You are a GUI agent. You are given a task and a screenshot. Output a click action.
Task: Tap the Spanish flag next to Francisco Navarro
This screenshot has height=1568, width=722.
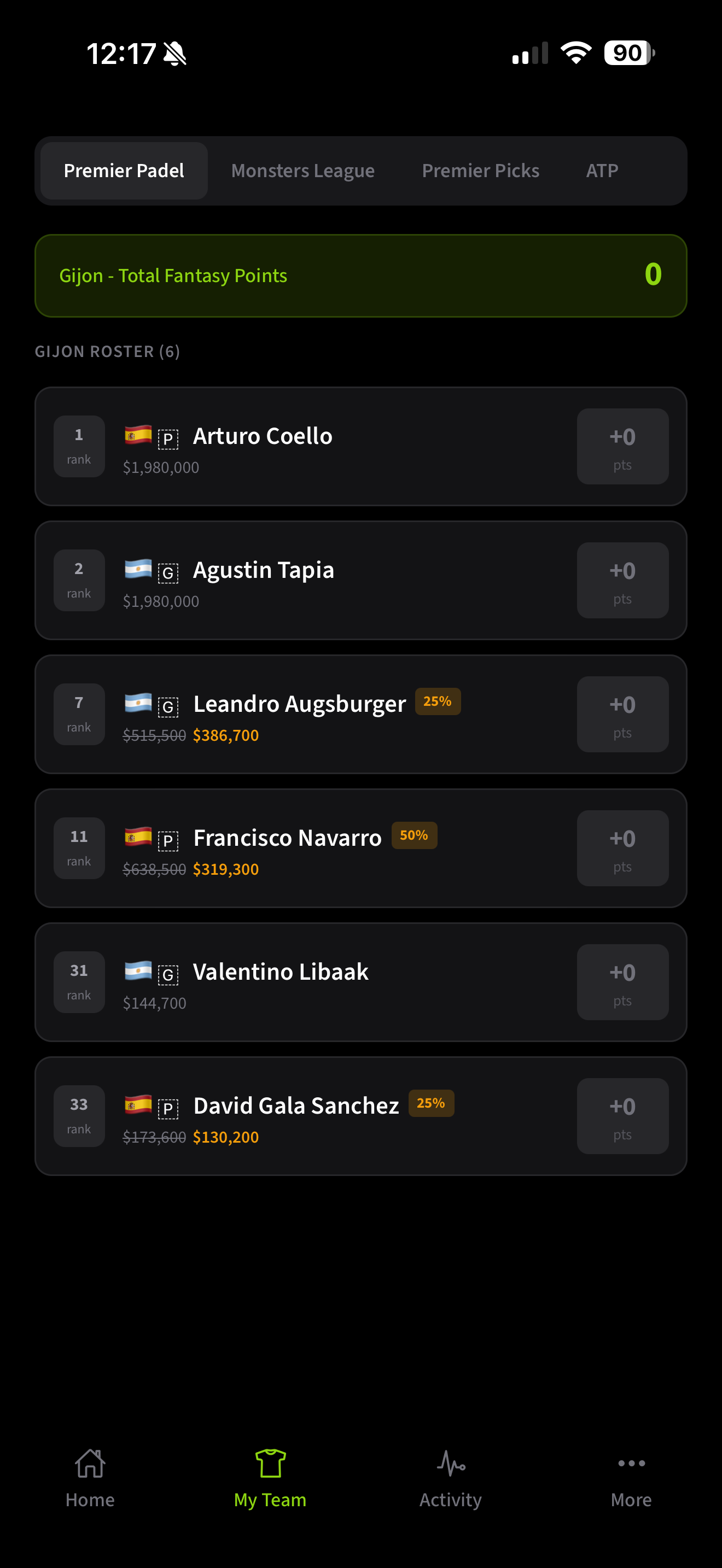[138, 837]
